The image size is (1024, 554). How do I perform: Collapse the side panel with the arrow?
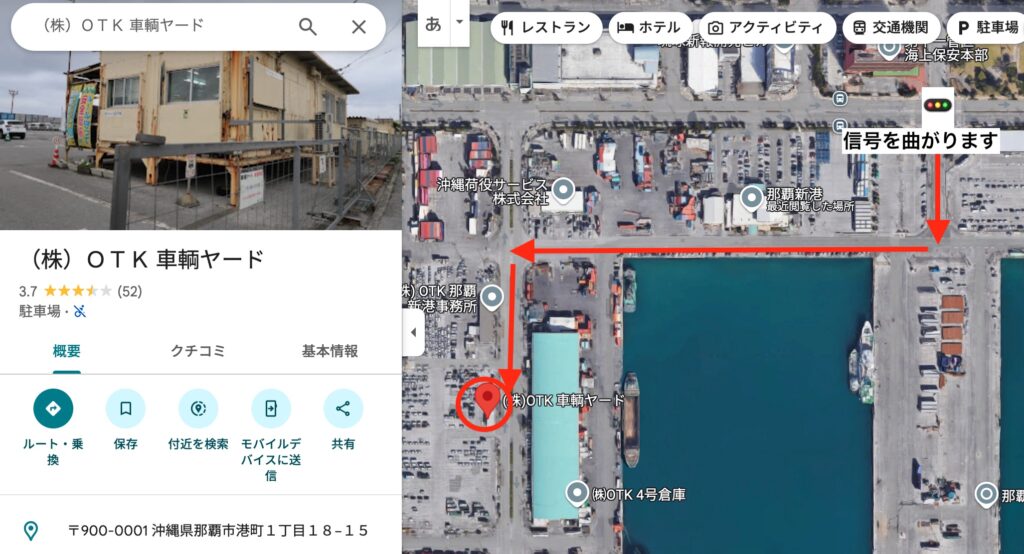pyautogui.click(x=413, y=333)
